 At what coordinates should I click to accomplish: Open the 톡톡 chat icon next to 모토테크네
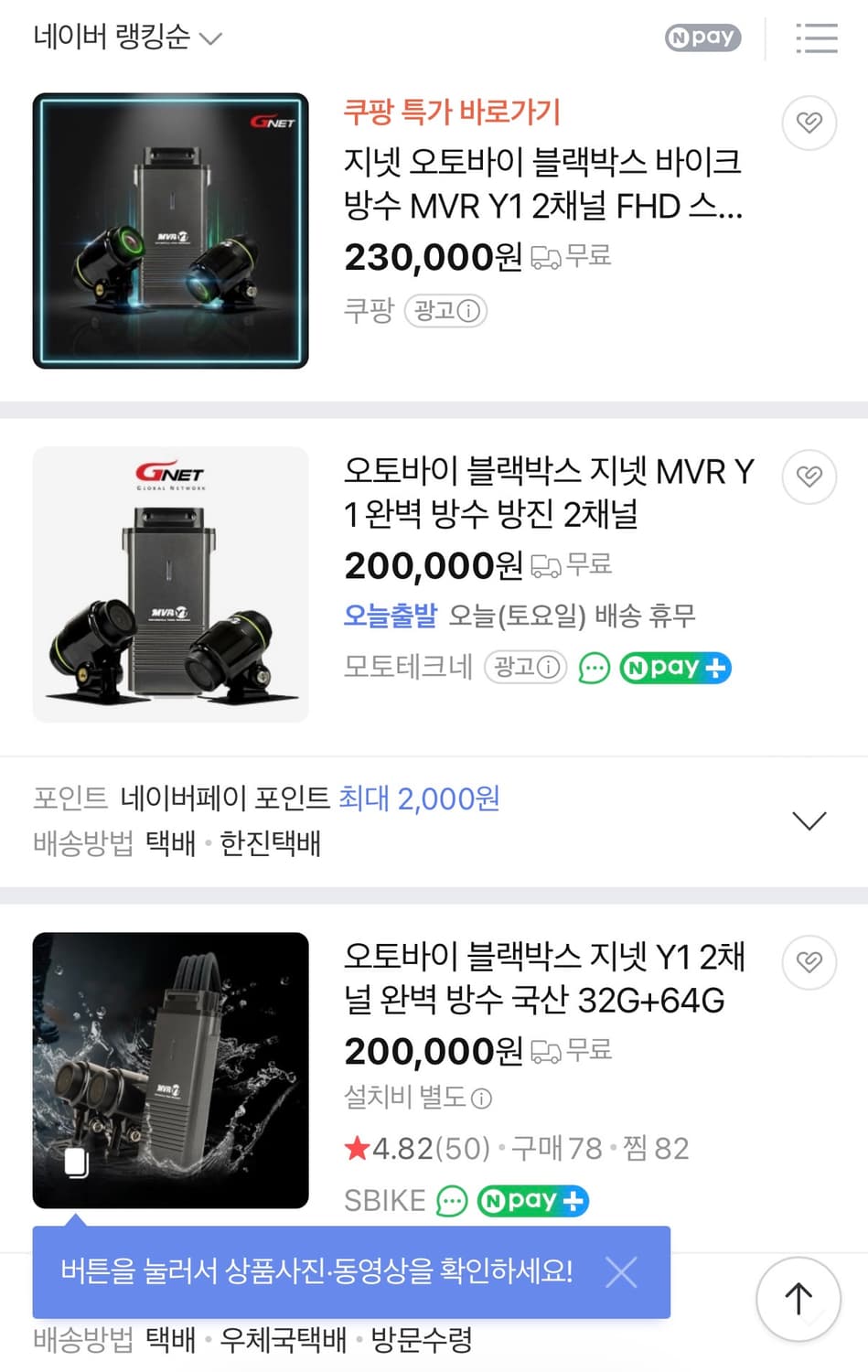[595, 668]
